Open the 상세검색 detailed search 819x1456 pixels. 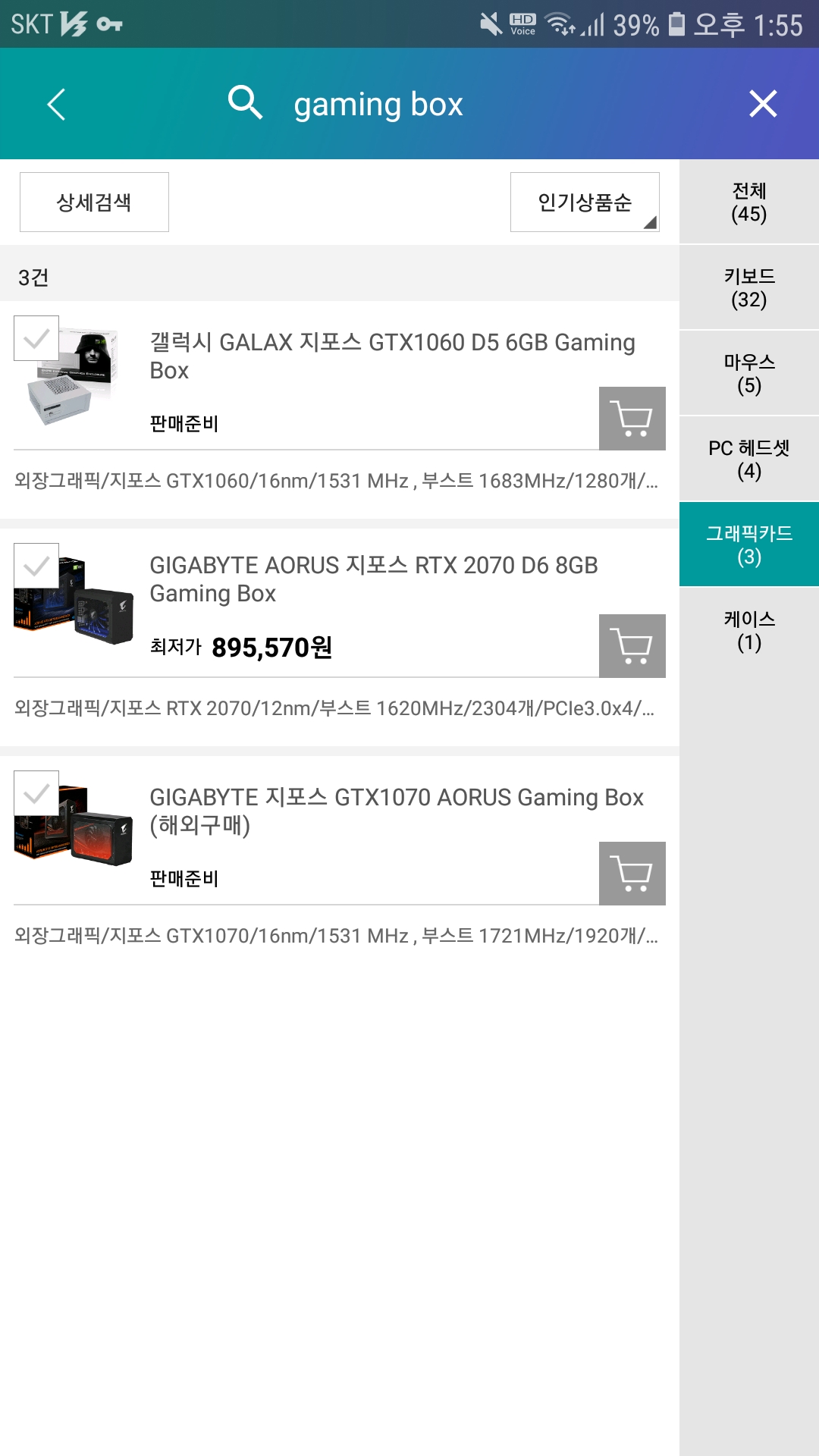click(94, 202)
